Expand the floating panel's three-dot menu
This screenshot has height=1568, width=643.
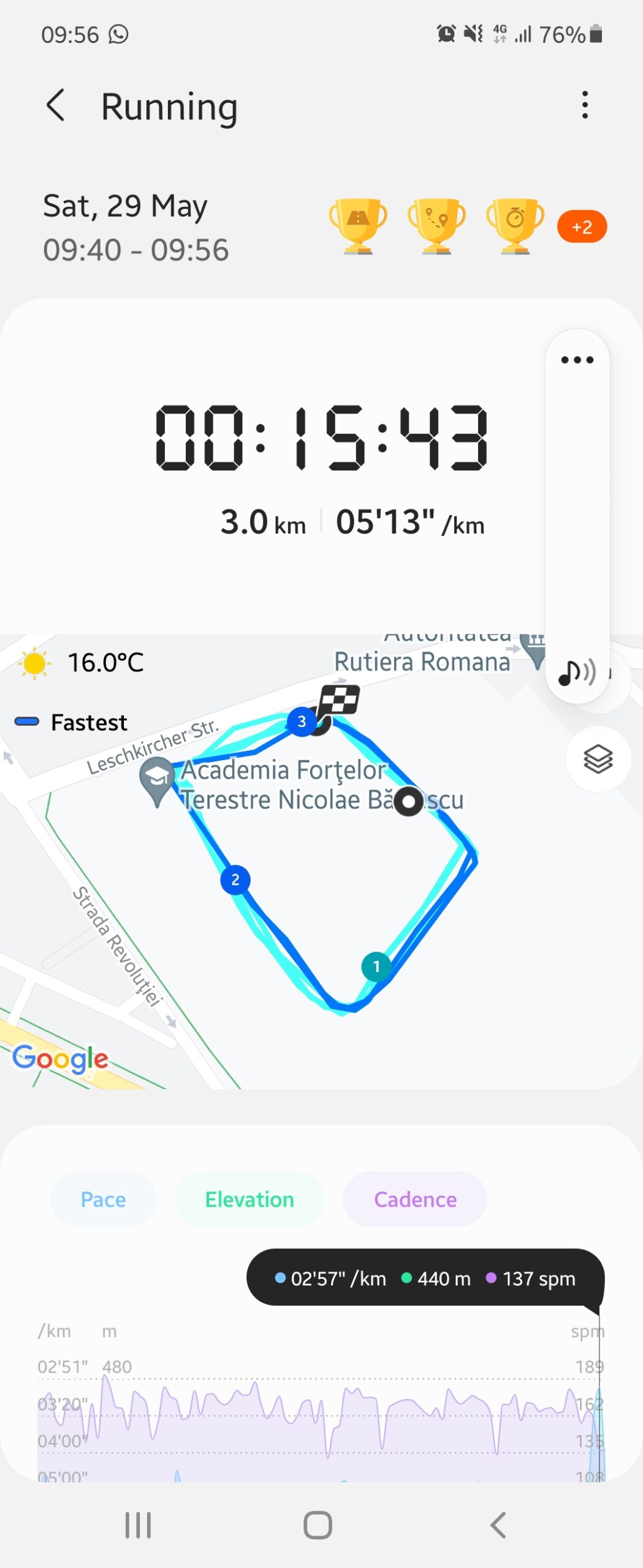577,360
